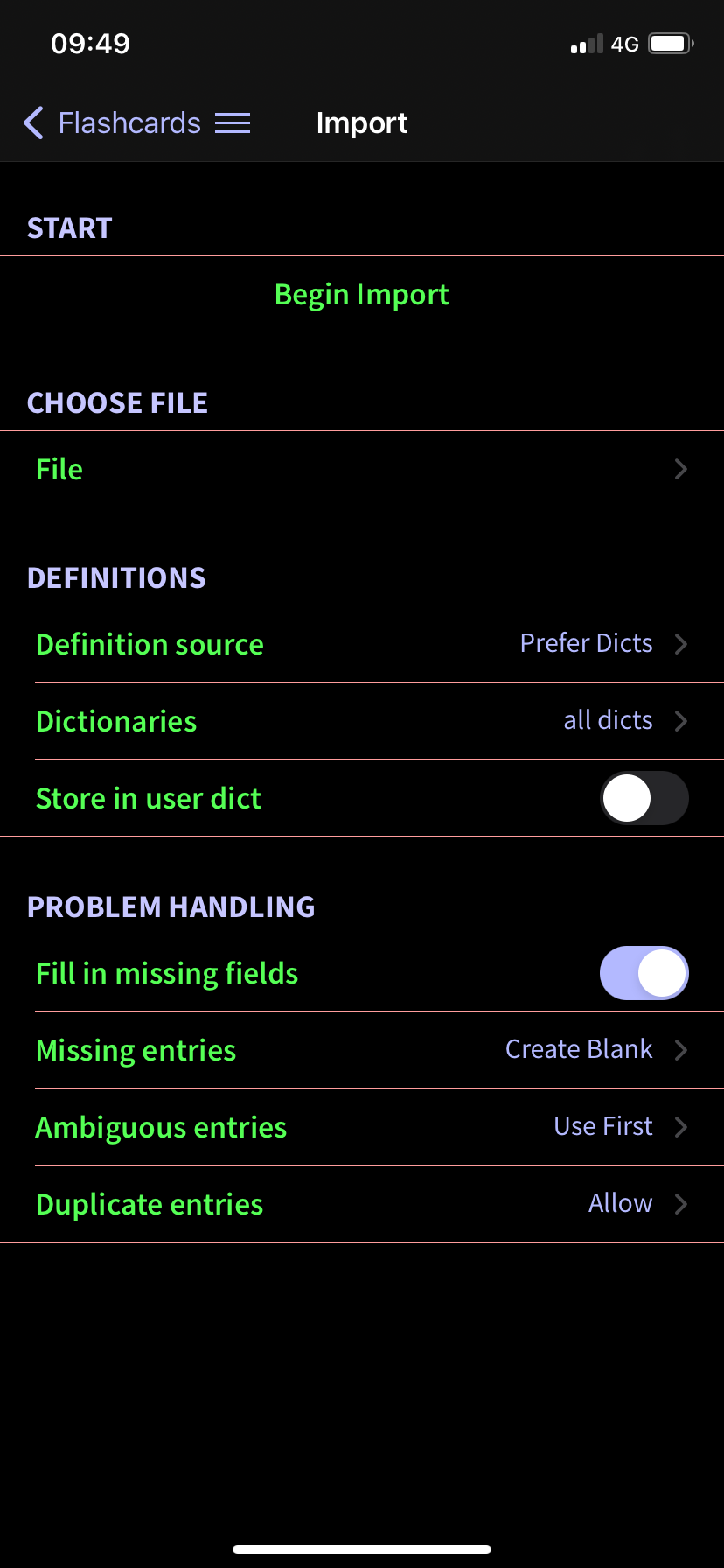The width and height of the screenshot is (724, 1568).
Task: Tap Begin Import
Action: click(362, 295)
